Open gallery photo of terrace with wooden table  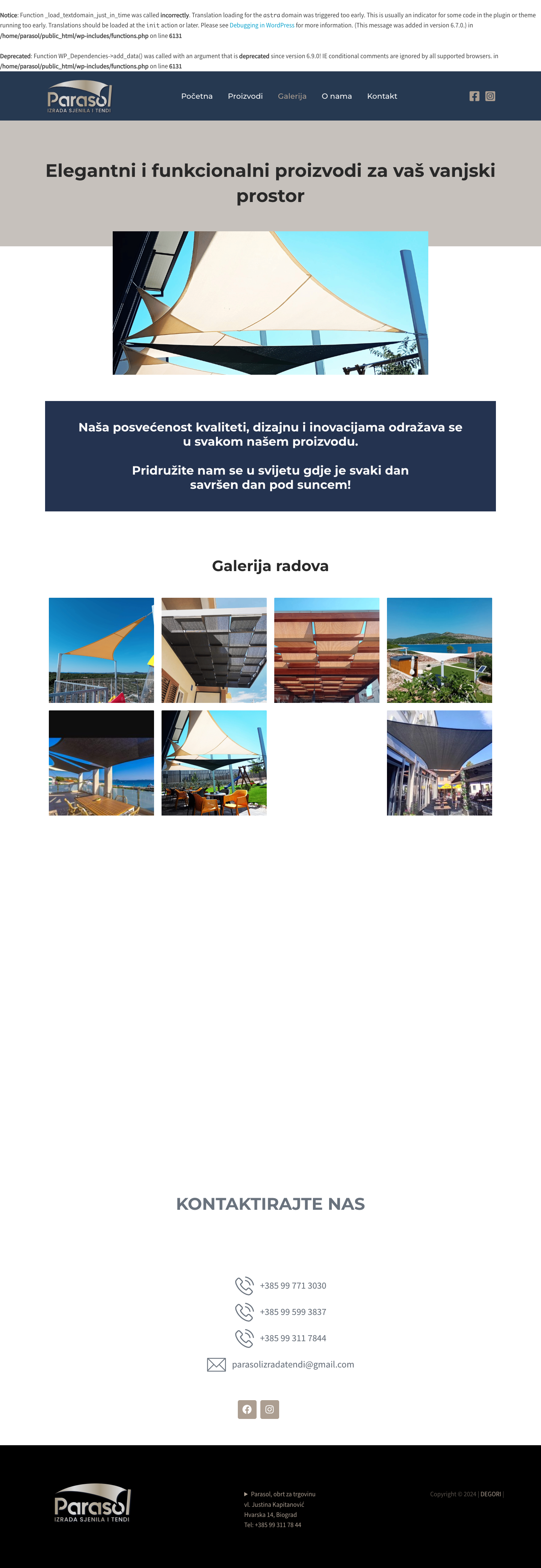(101, 763)
